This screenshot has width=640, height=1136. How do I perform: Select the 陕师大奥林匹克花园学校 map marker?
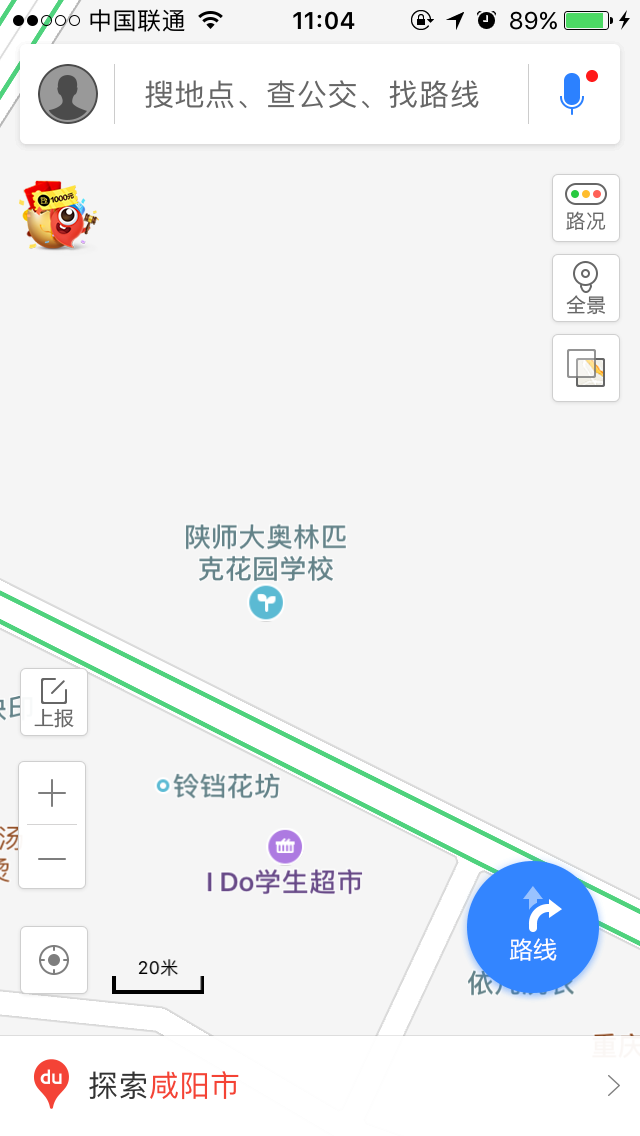coord(266,603)
